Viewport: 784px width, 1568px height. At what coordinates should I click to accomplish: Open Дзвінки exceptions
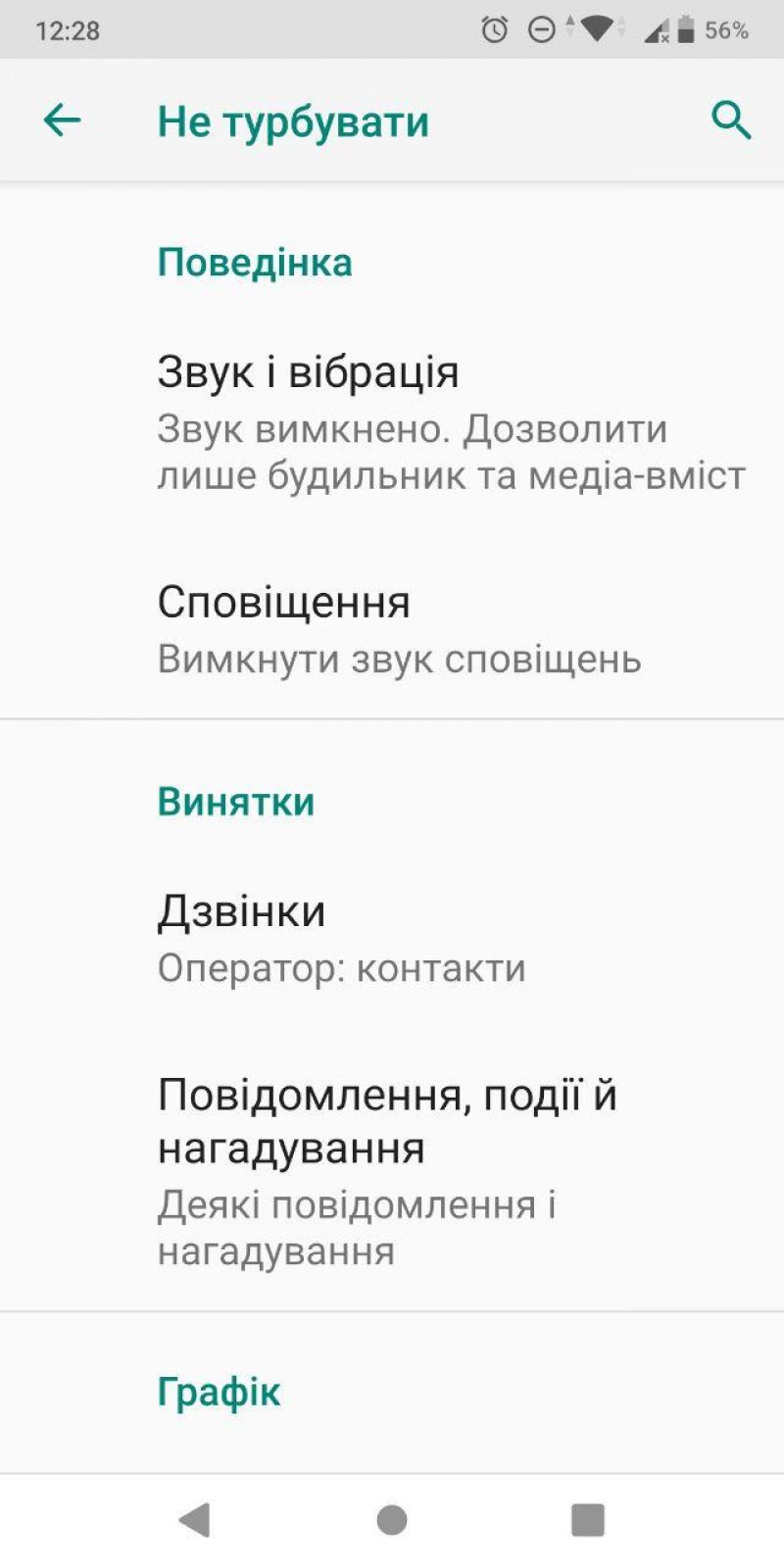[x=392, y=937]
